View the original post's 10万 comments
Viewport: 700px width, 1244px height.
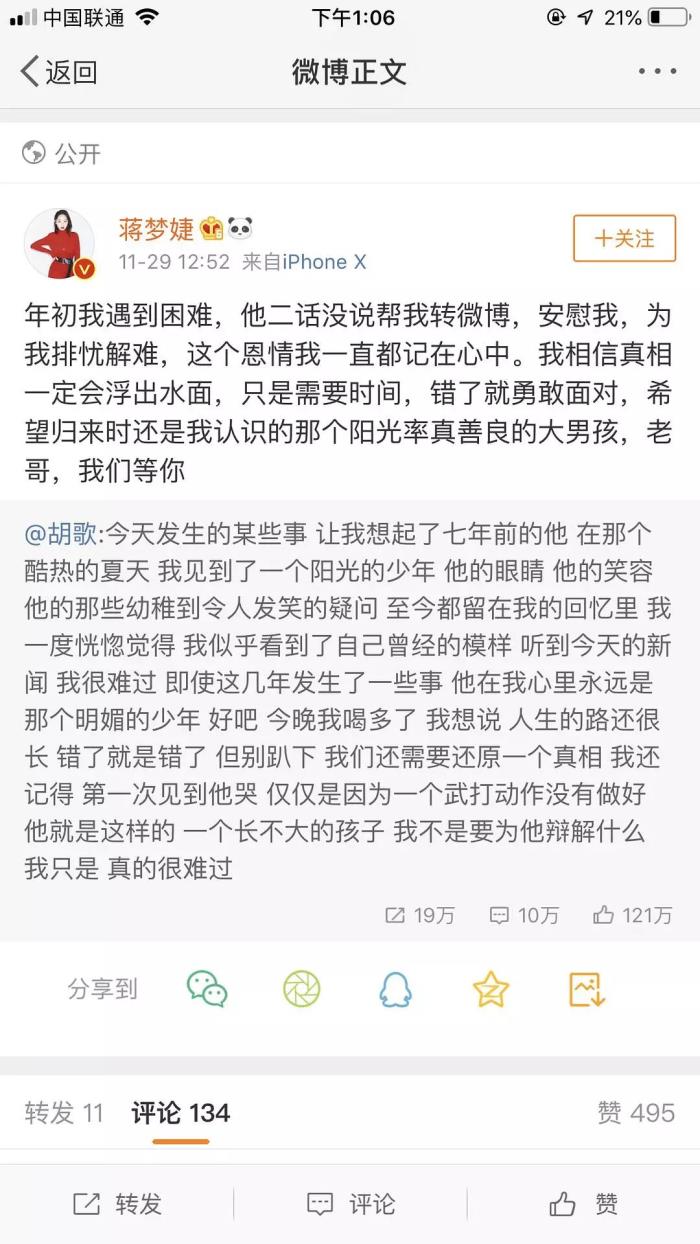pyautogui.click(x=524, y=914)
